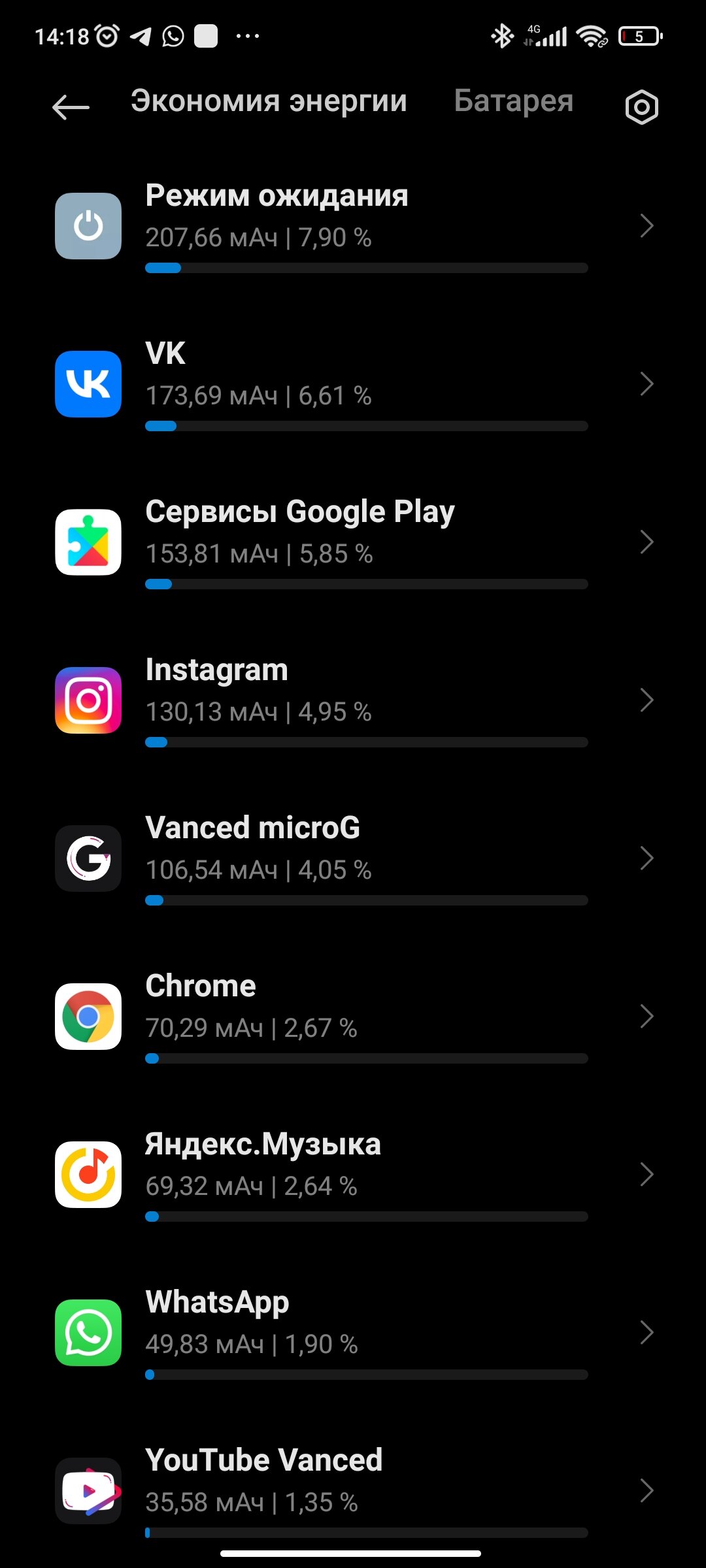View Vanced microG power consumption

tap(353, 858)
